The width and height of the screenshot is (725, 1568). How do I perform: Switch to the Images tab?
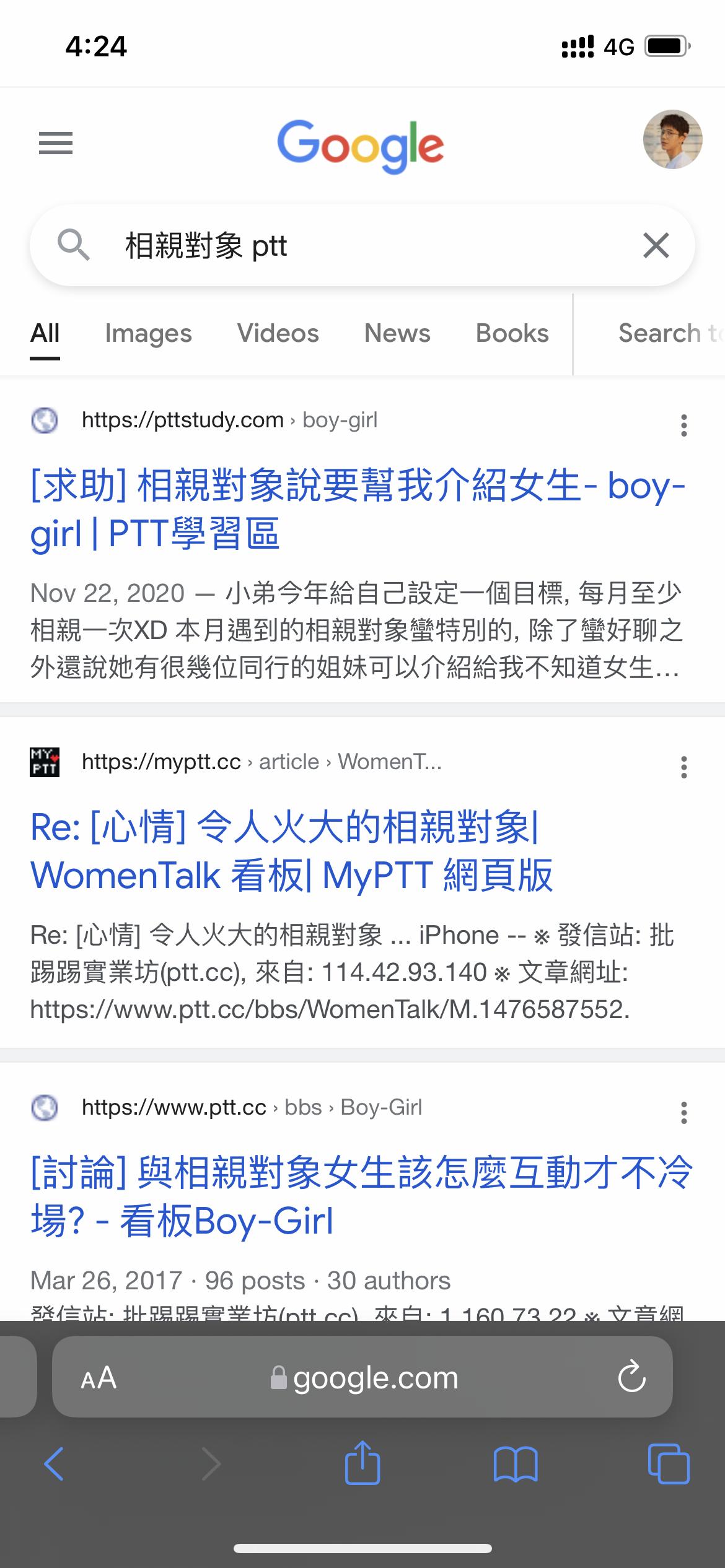(148, 333)
